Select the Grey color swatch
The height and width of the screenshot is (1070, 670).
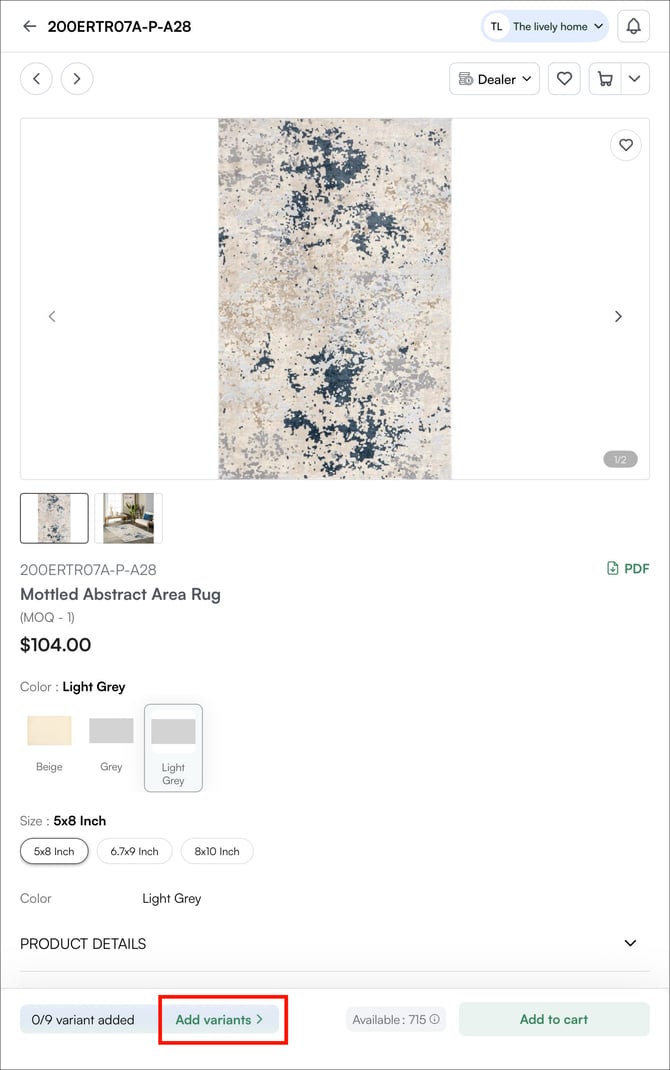coord(111,741)
